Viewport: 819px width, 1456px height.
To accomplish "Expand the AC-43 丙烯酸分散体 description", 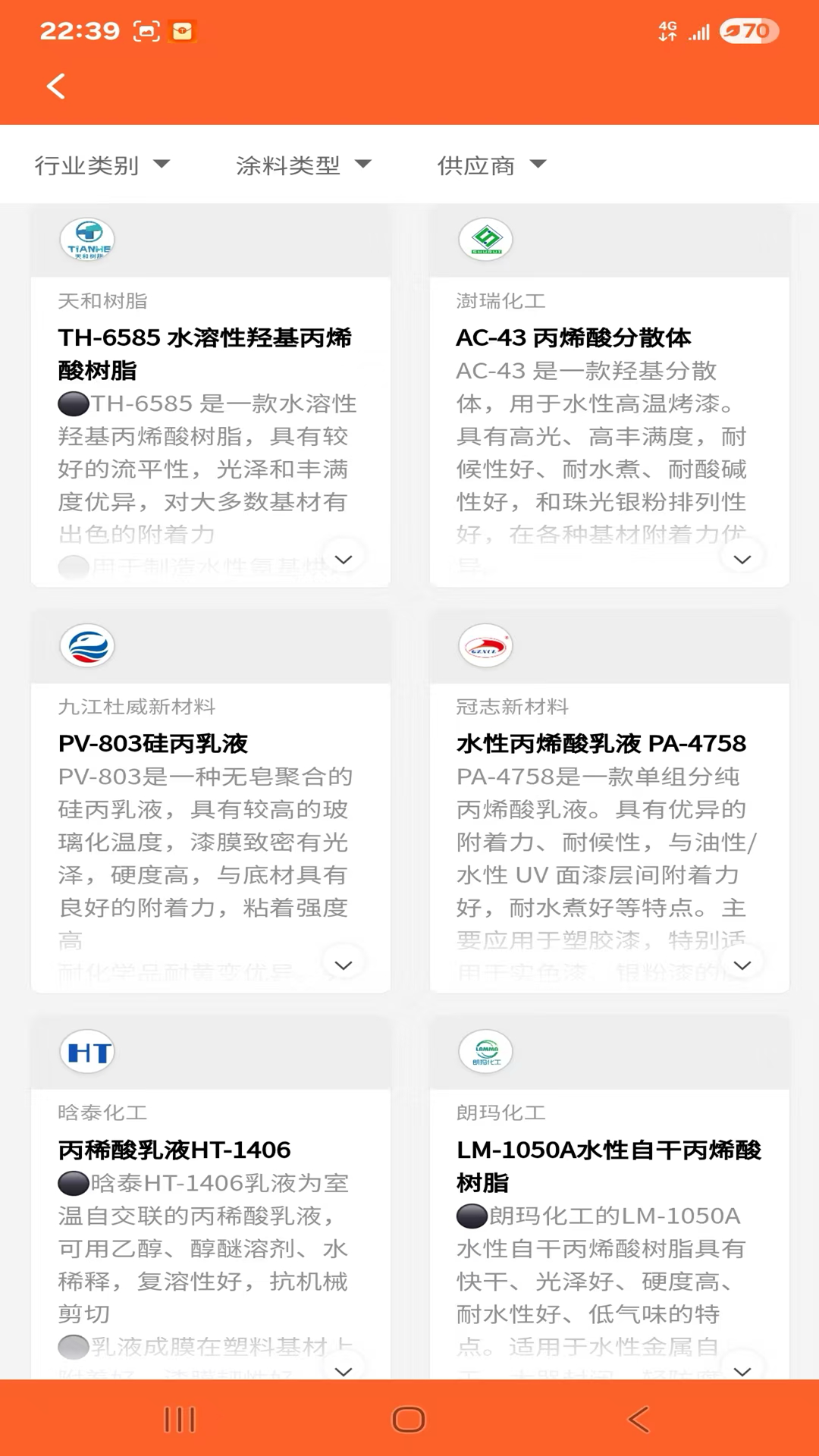I will click(x=742, y=559).
